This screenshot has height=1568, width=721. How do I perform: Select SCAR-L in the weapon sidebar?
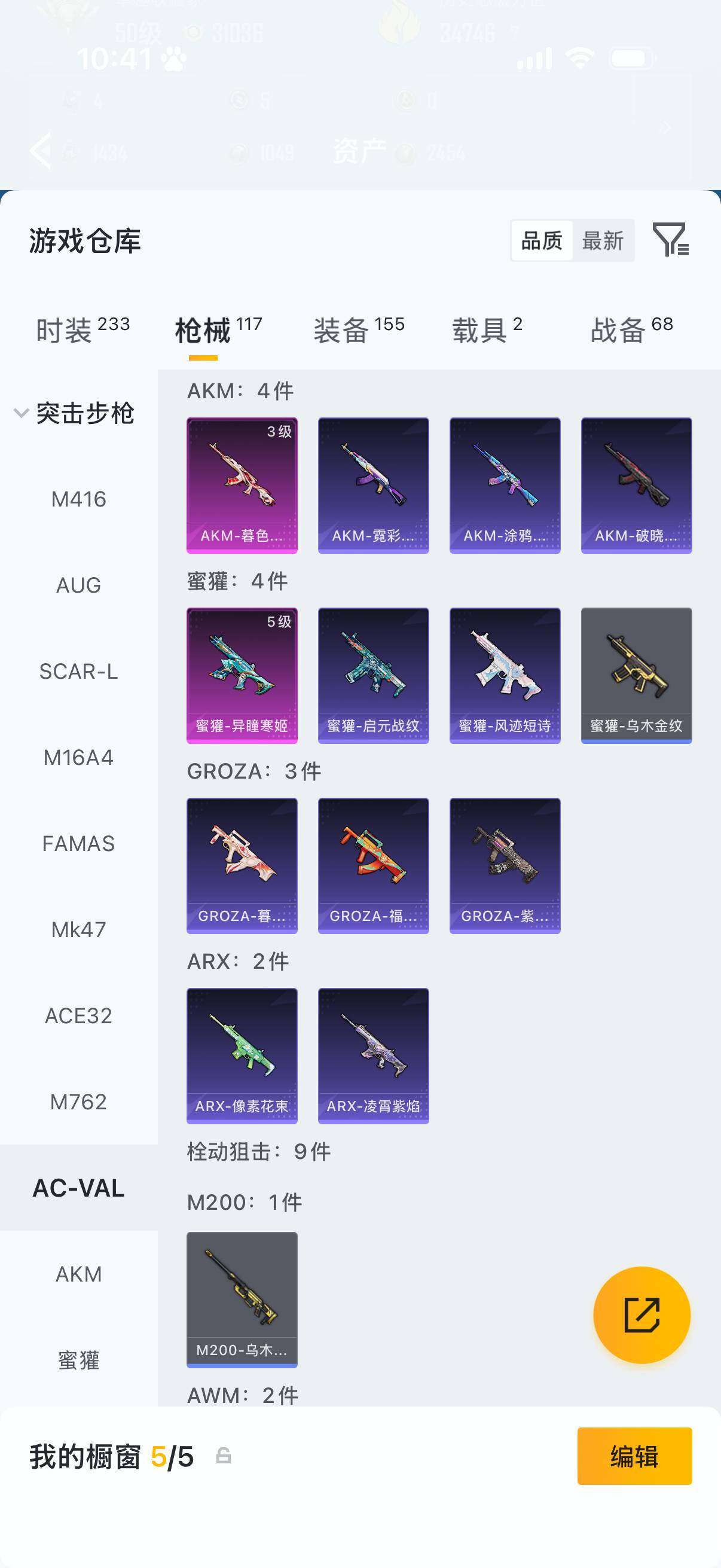click(78, 672)
